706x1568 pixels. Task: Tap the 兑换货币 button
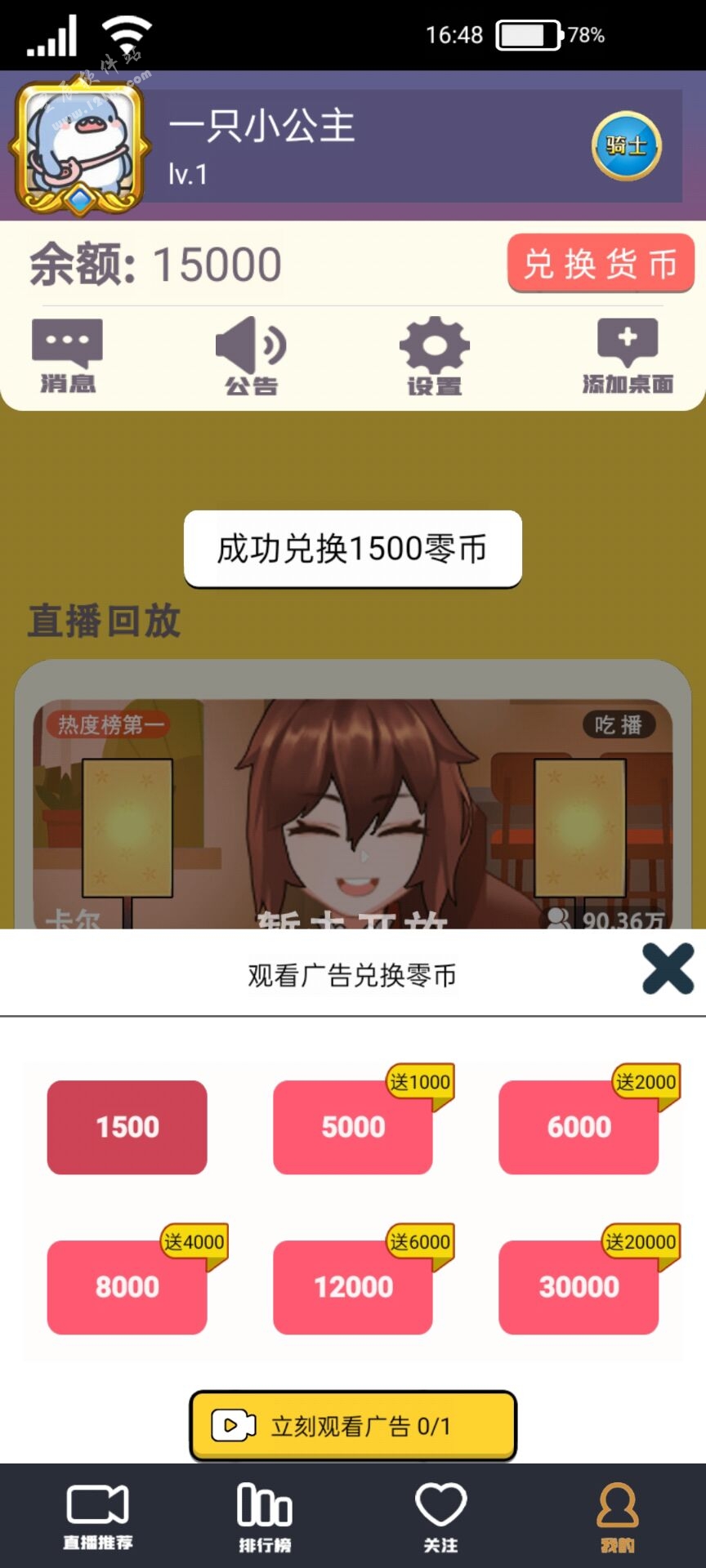click(601, 263)
